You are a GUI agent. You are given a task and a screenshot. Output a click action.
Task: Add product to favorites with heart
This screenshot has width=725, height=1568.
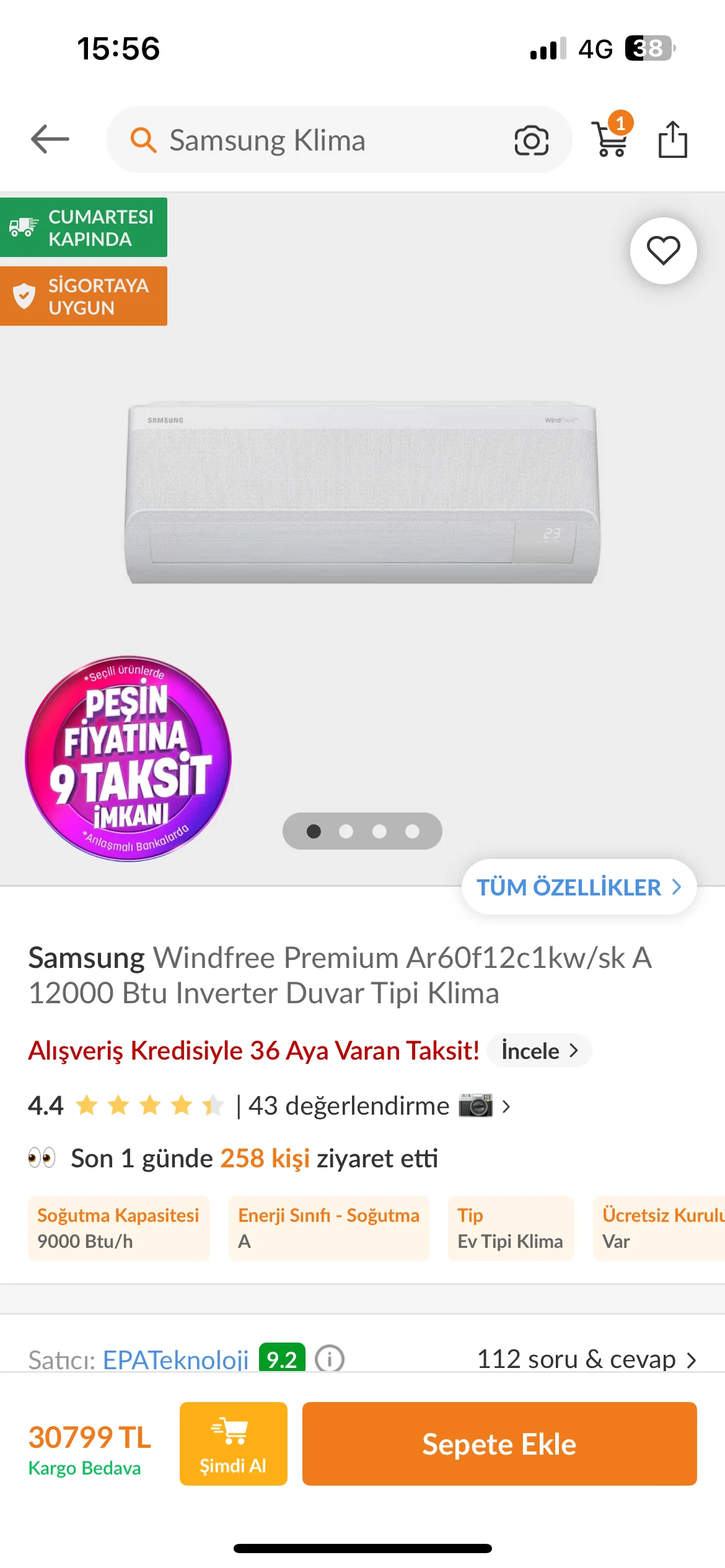pyautogui.click(x=663, y=251)
